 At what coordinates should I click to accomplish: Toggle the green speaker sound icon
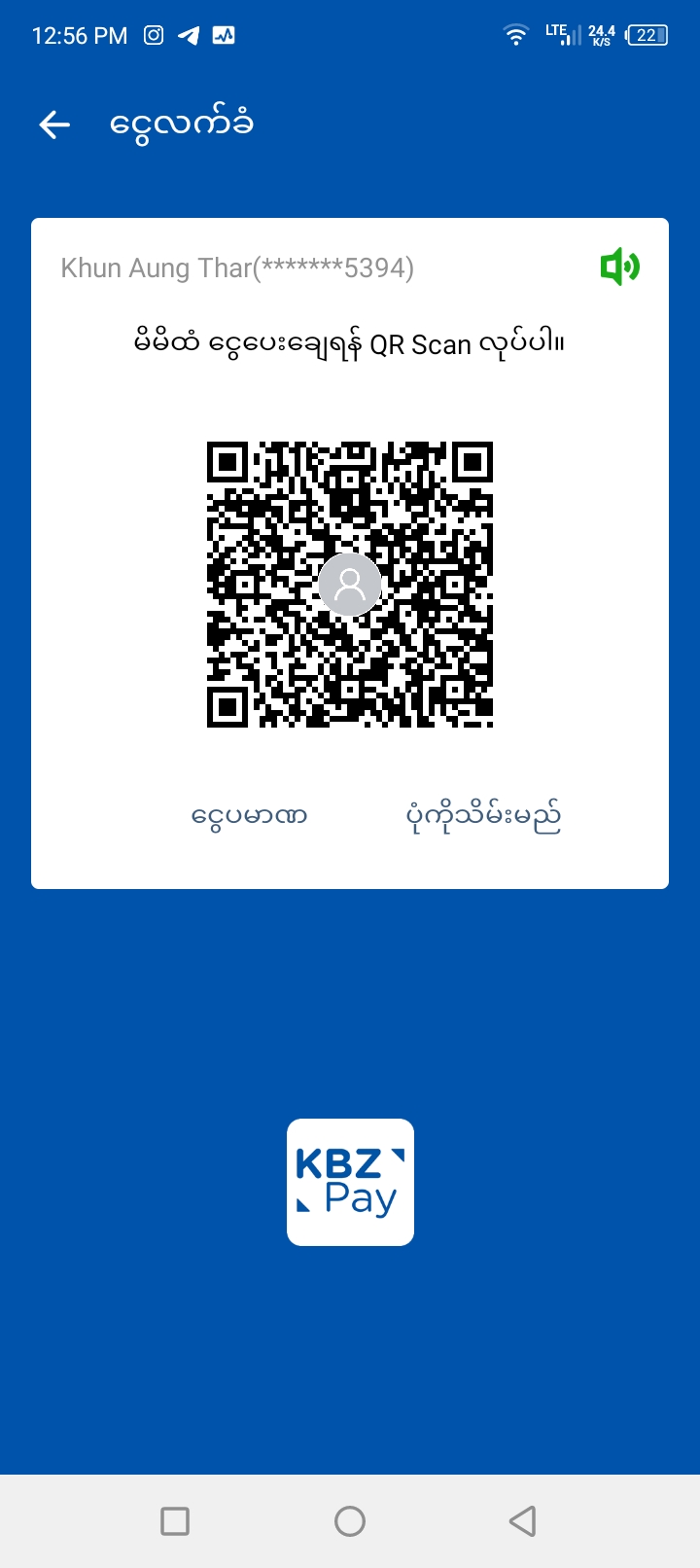click(619, 267)
